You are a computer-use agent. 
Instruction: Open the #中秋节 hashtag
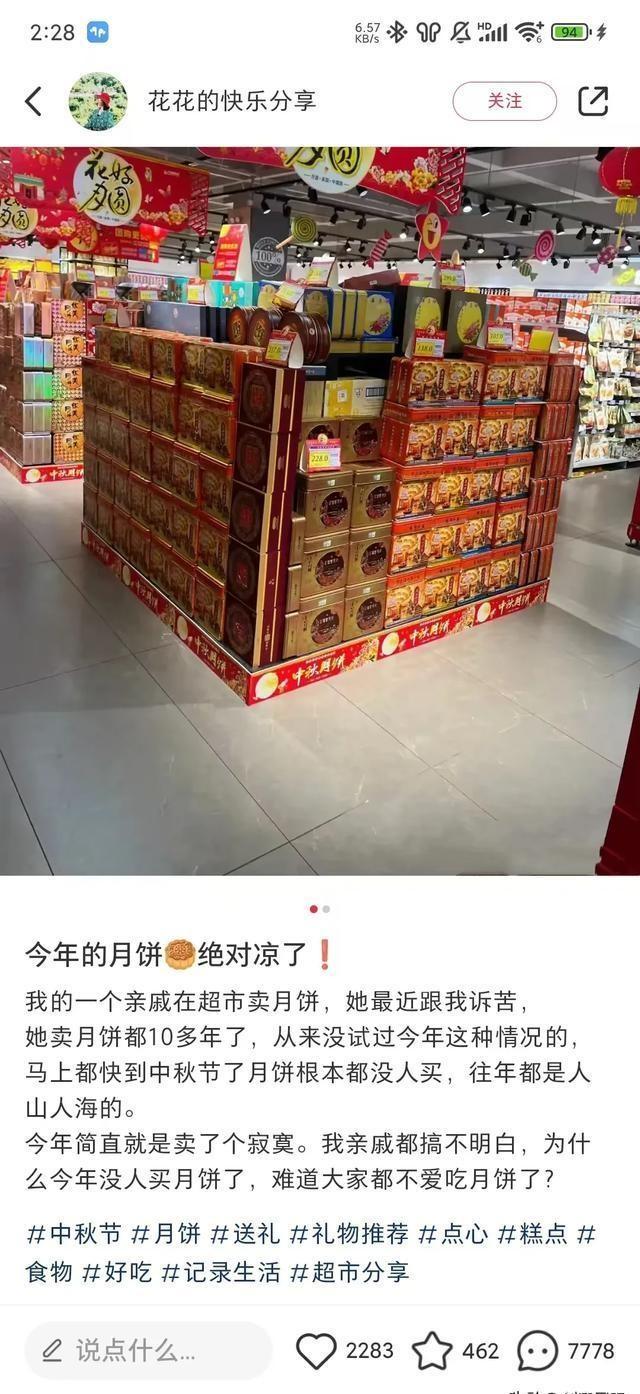(x=73, y=1233)
